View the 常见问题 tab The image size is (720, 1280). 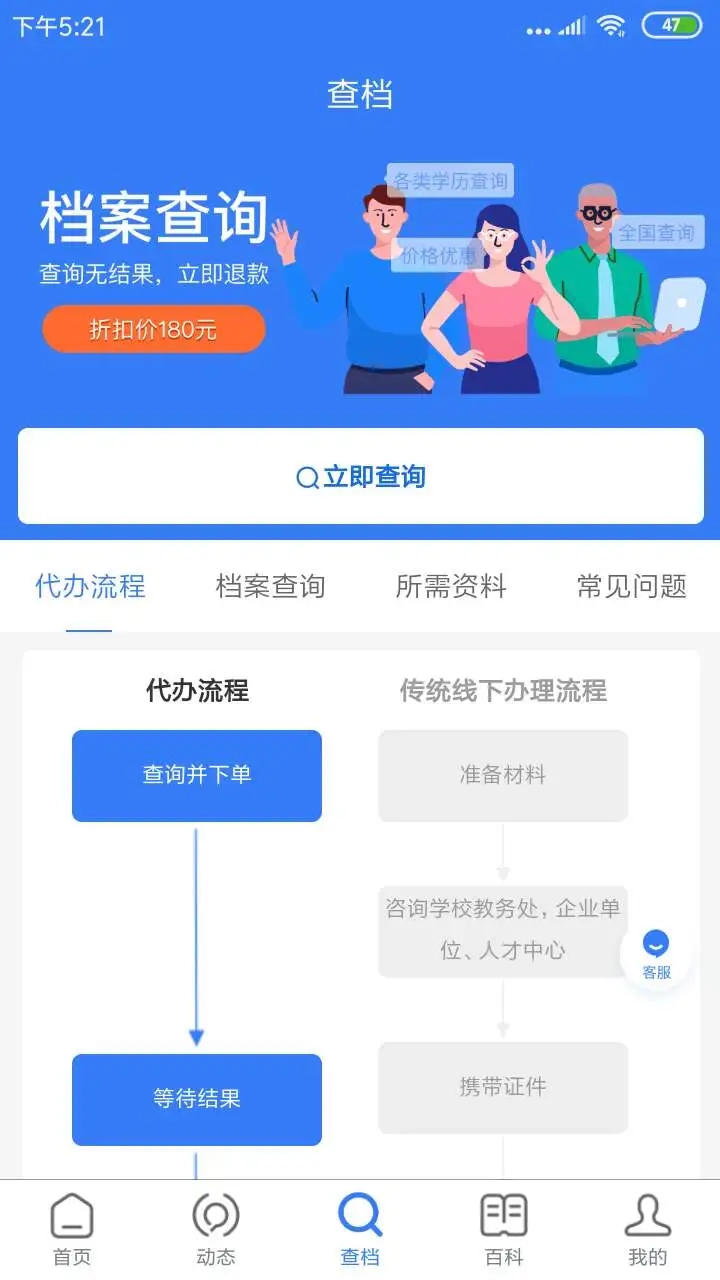pyautogui.click(x=629, y=587)
